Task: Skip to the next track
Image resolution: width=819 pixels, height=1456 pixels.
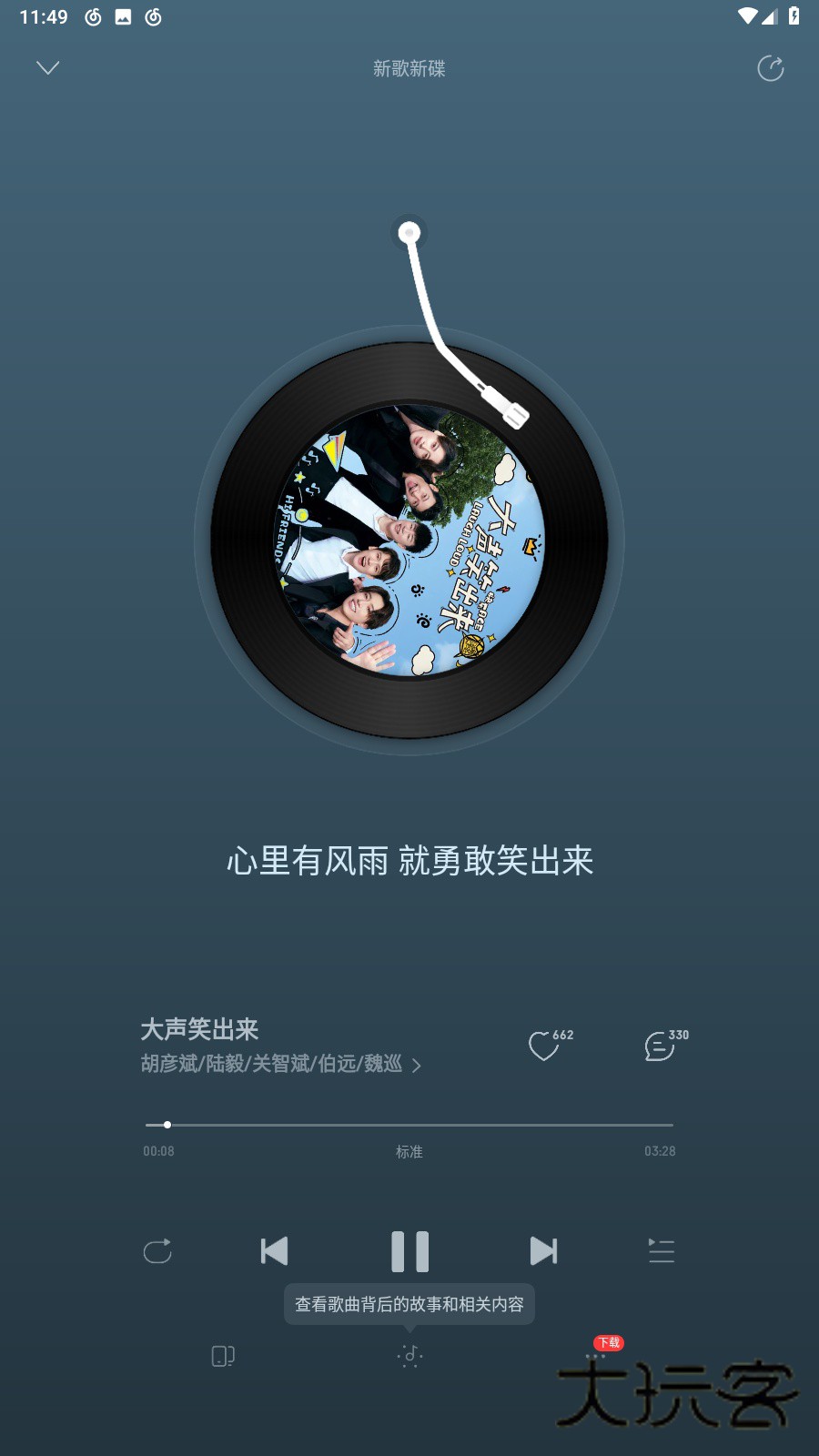Action: (543, 1250)
